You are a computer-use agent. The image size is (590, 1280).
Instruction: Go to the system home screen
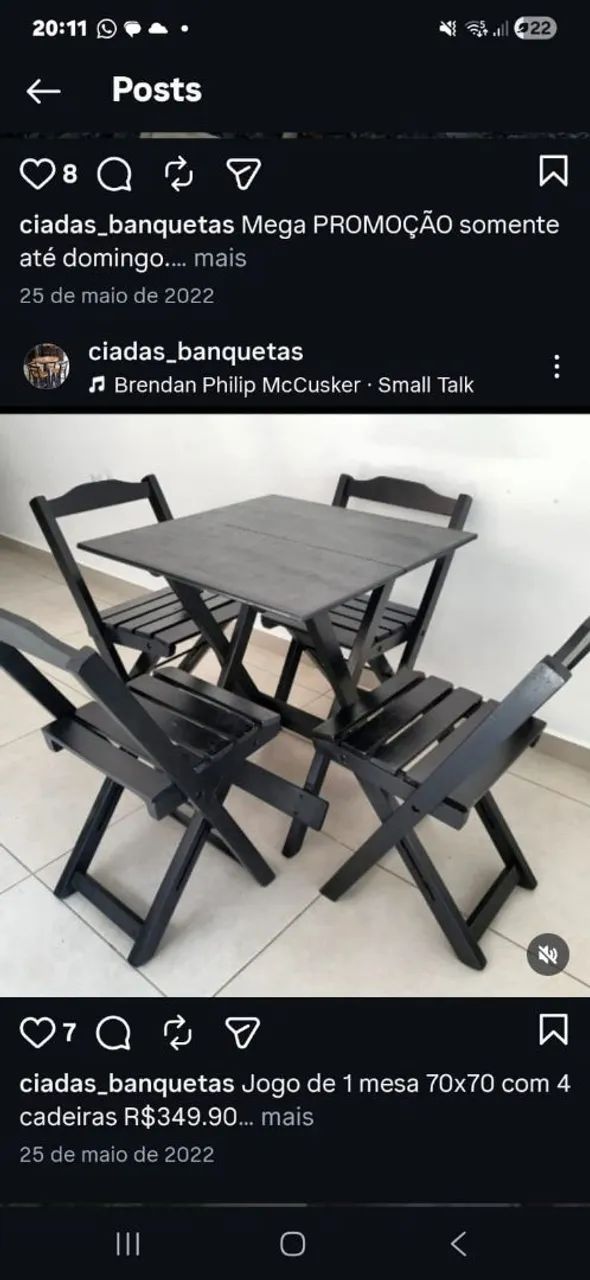293,1244
